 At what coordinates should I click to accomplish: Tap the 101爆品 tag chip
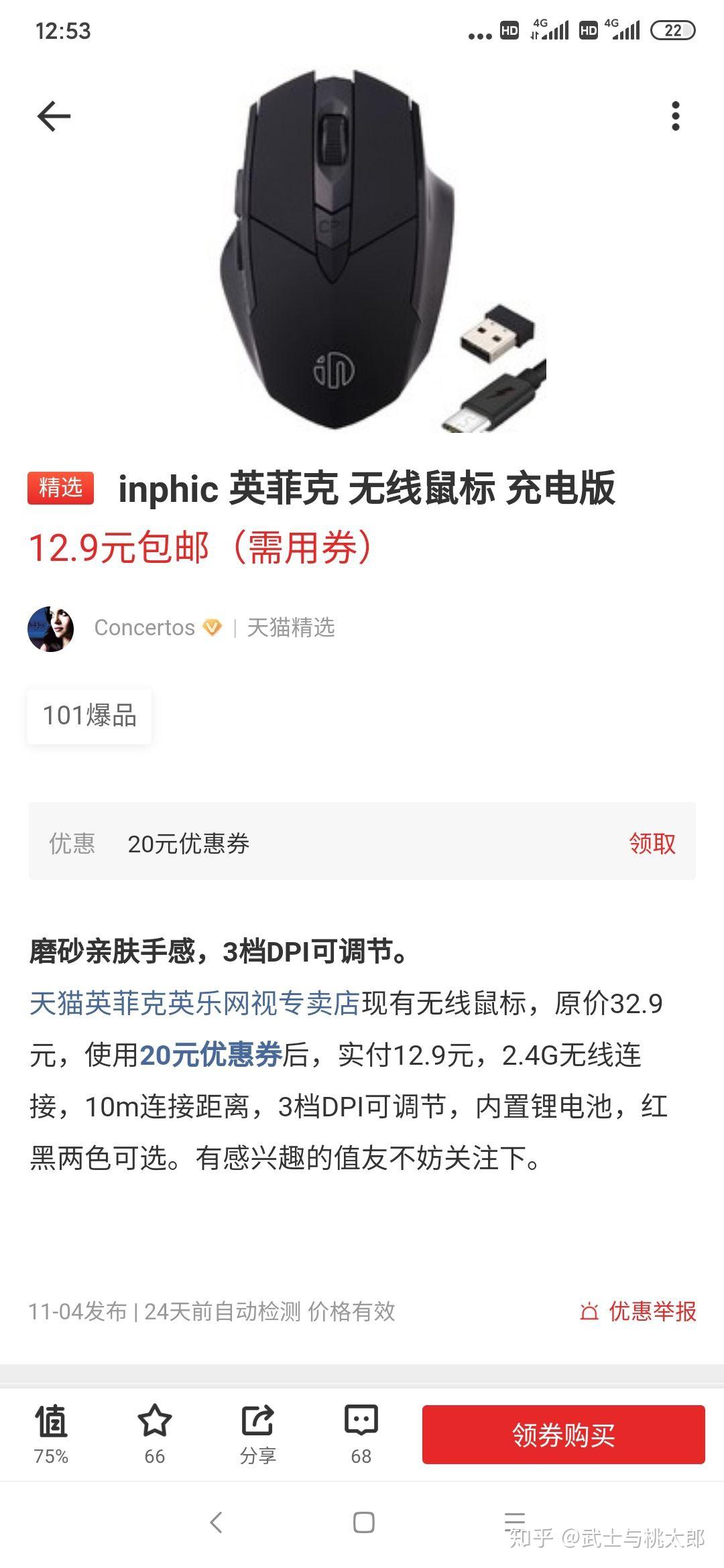click(89, 716)
